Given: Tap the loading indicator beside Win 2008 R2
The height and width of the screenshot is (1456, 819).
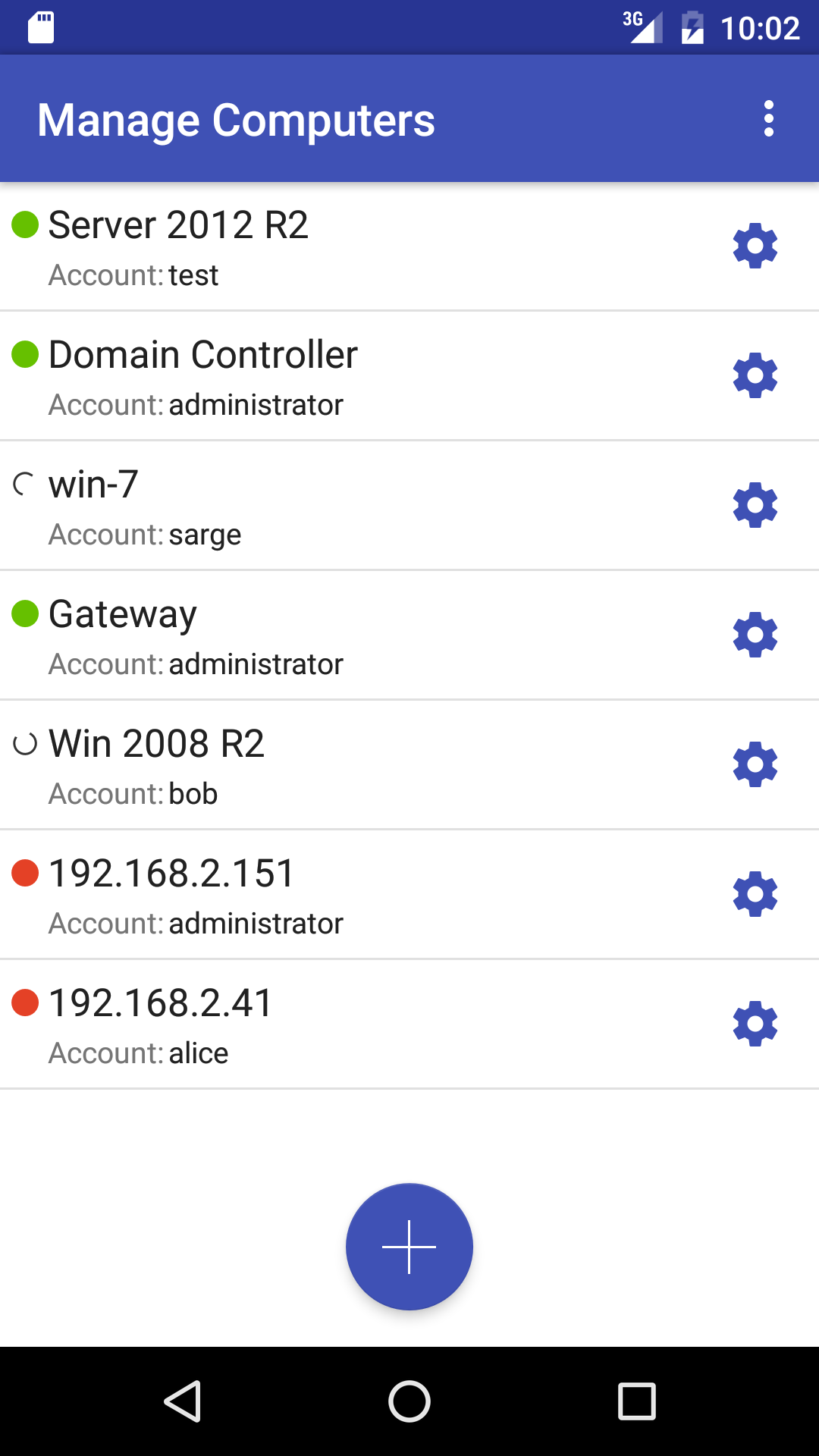Looking at the screenshot, I should coord(24,744).
